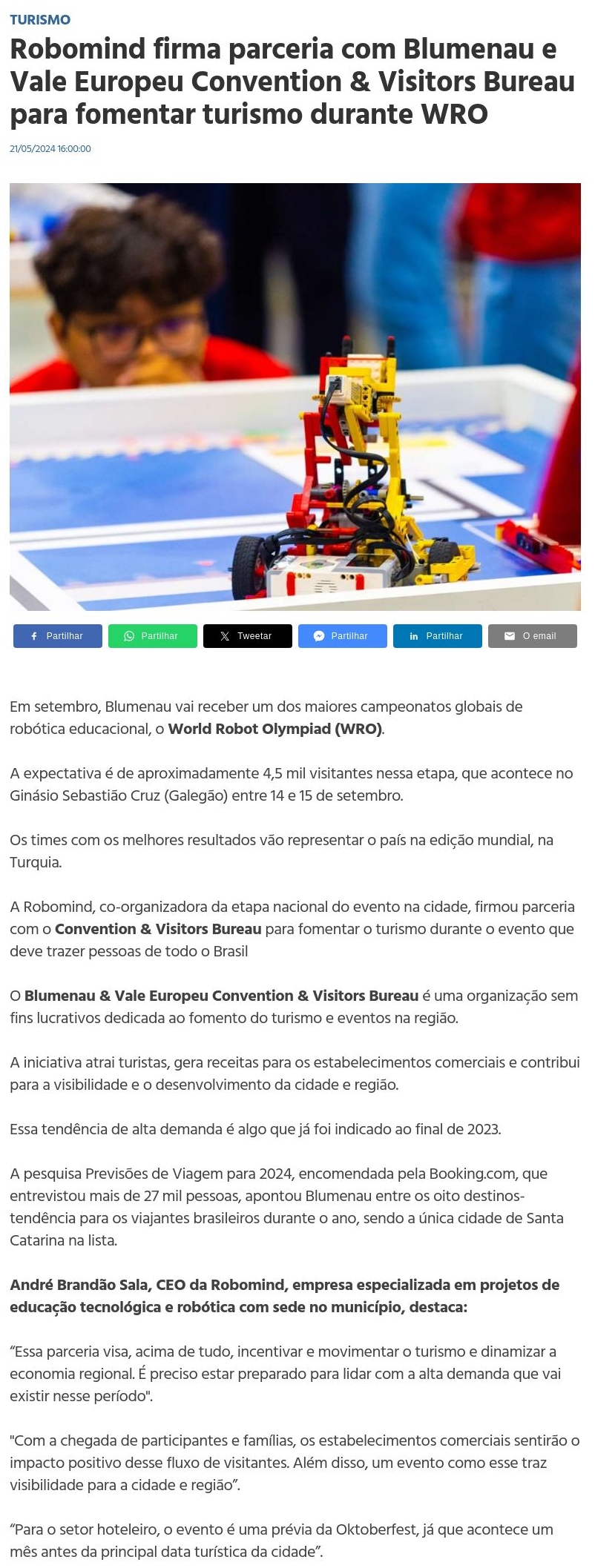Share the article on Facebook
Viewport: 595px width, 1568px height.
click(58, 636)
